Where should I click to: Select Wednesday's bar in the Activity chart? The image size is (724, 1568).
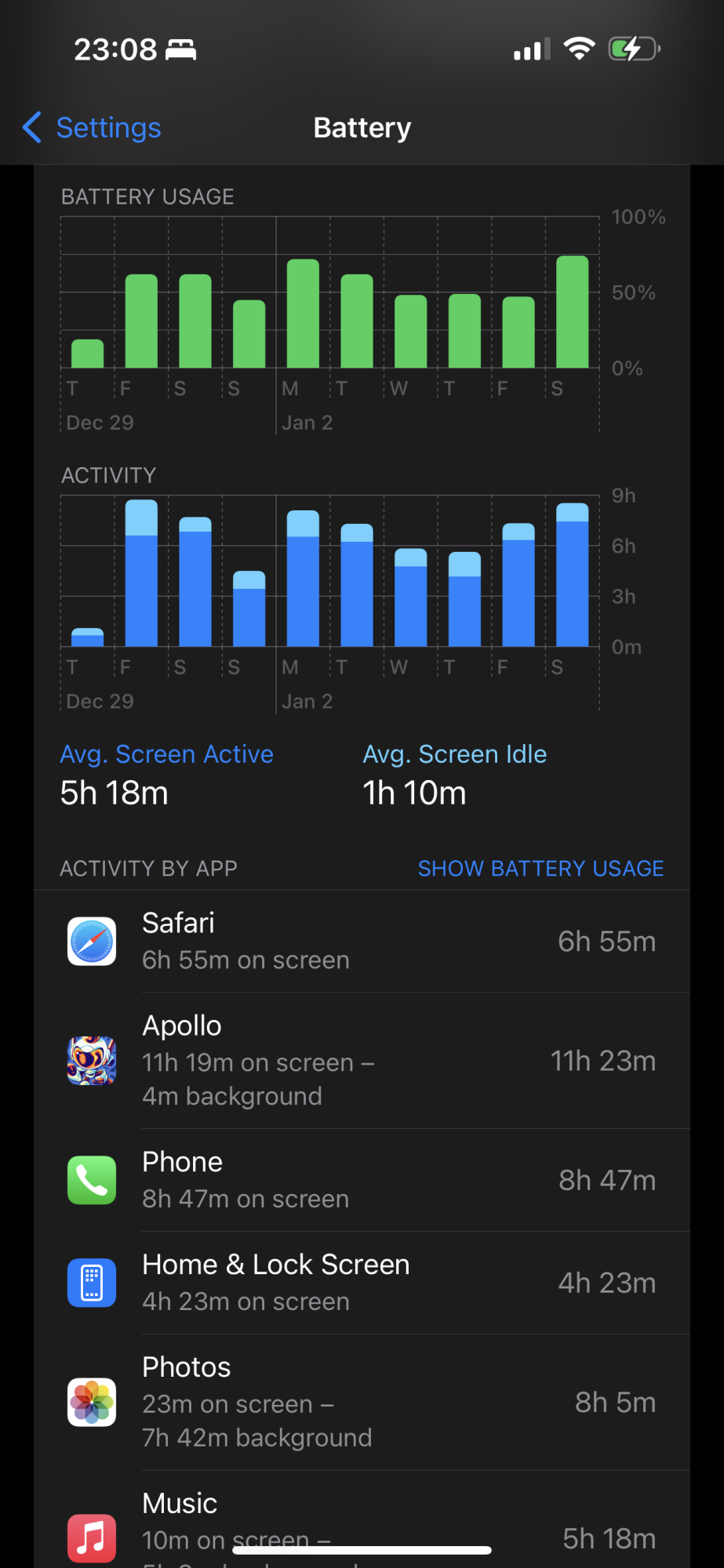(x=410, y=598)
